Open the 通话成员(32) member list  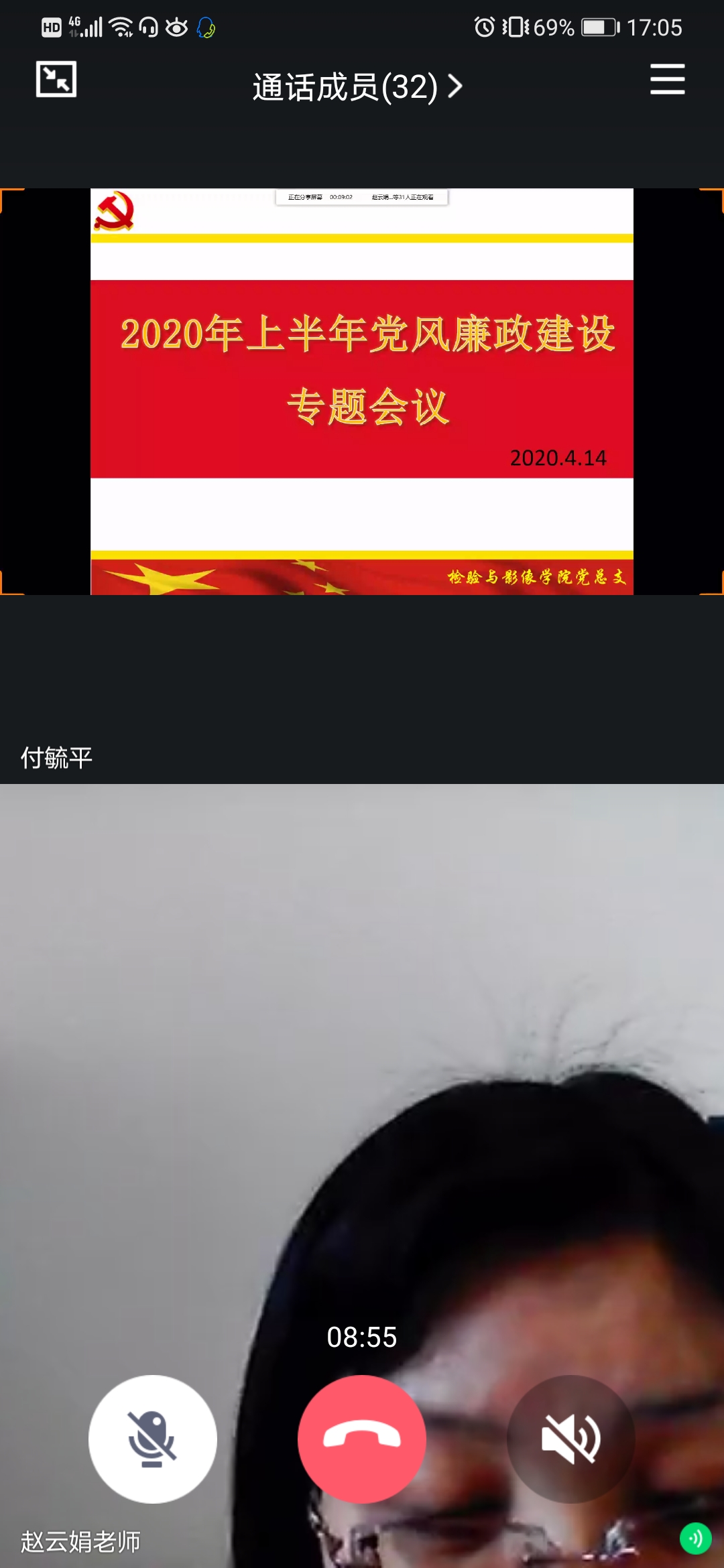point(357,87)
